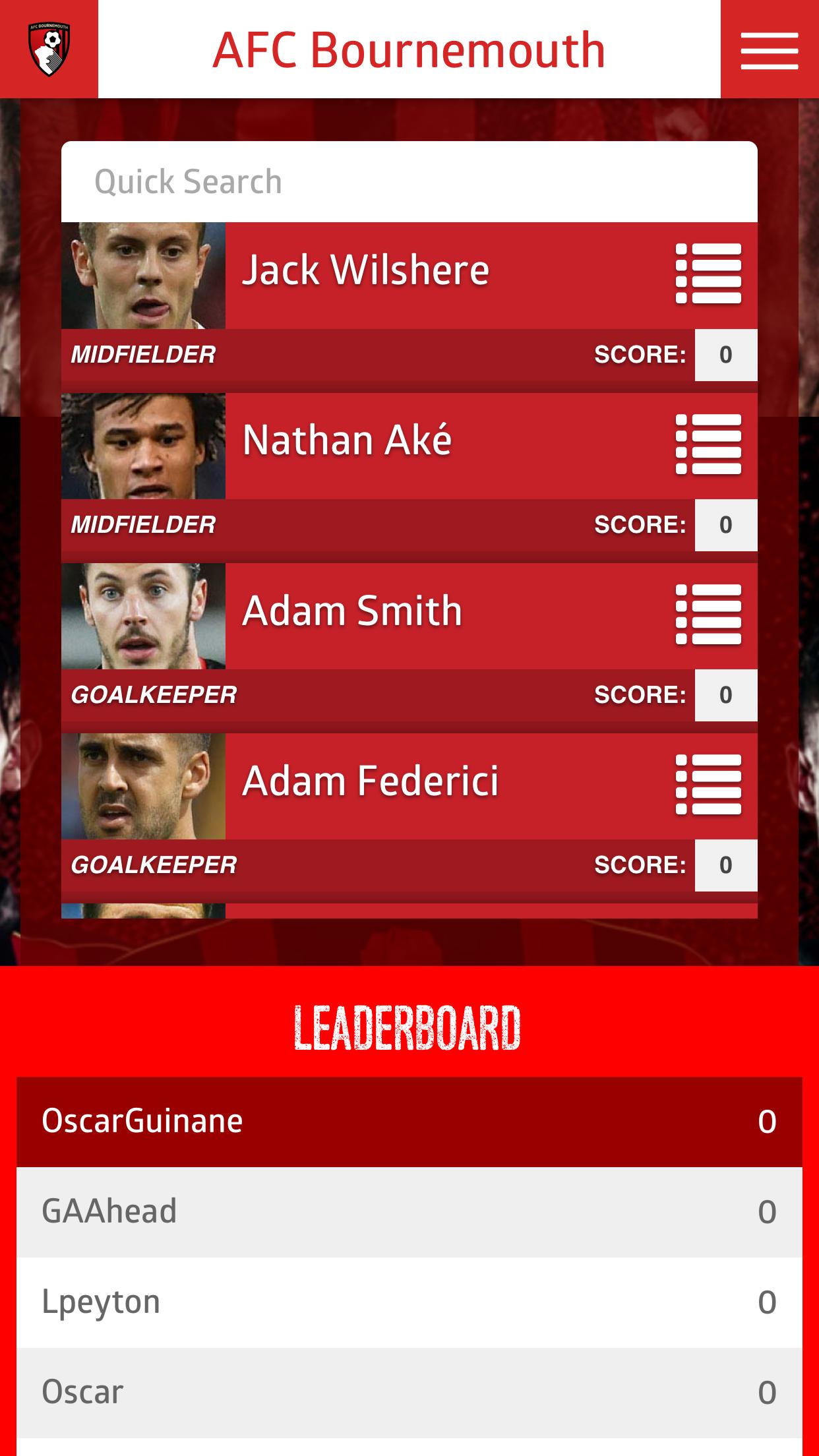
Task: Tap the AFC Bournemouth crest icon
Action: pyautogui.click(x=49, y=49)
